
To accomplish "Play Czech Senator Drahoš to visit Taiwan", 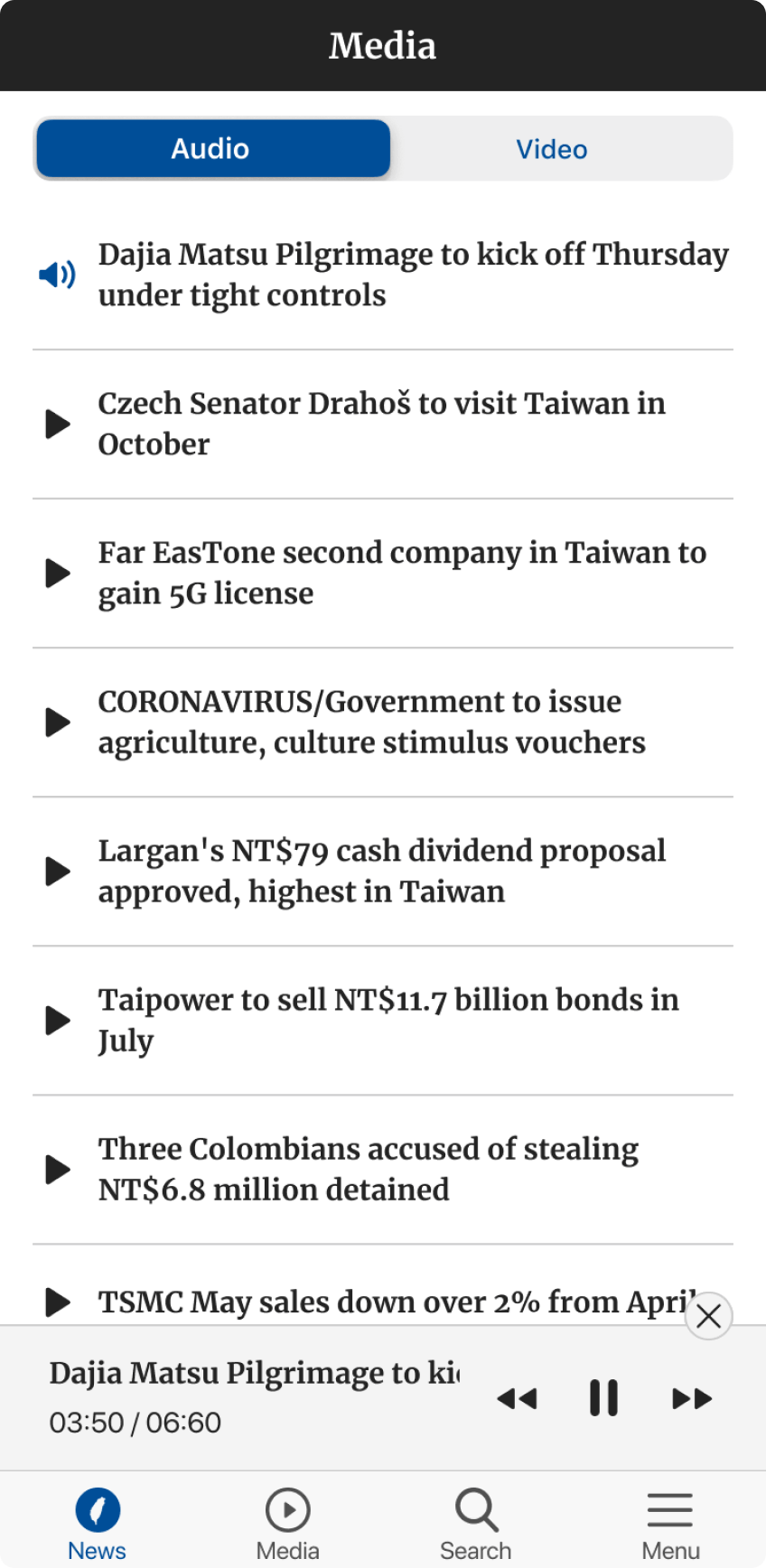I will tap(58, 424).
